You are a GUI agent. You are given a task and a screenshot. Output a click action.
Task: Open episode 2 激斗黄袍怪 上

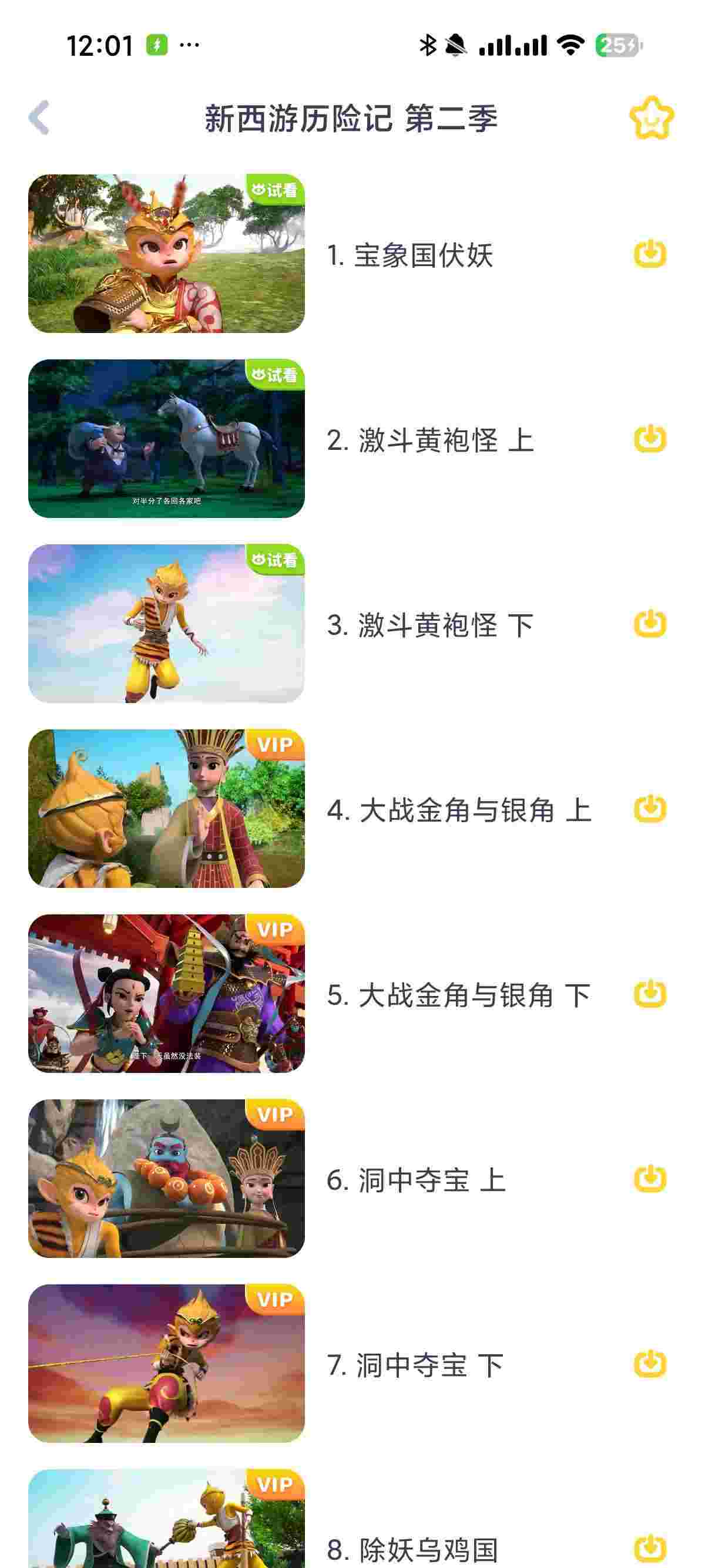(166, 439)
